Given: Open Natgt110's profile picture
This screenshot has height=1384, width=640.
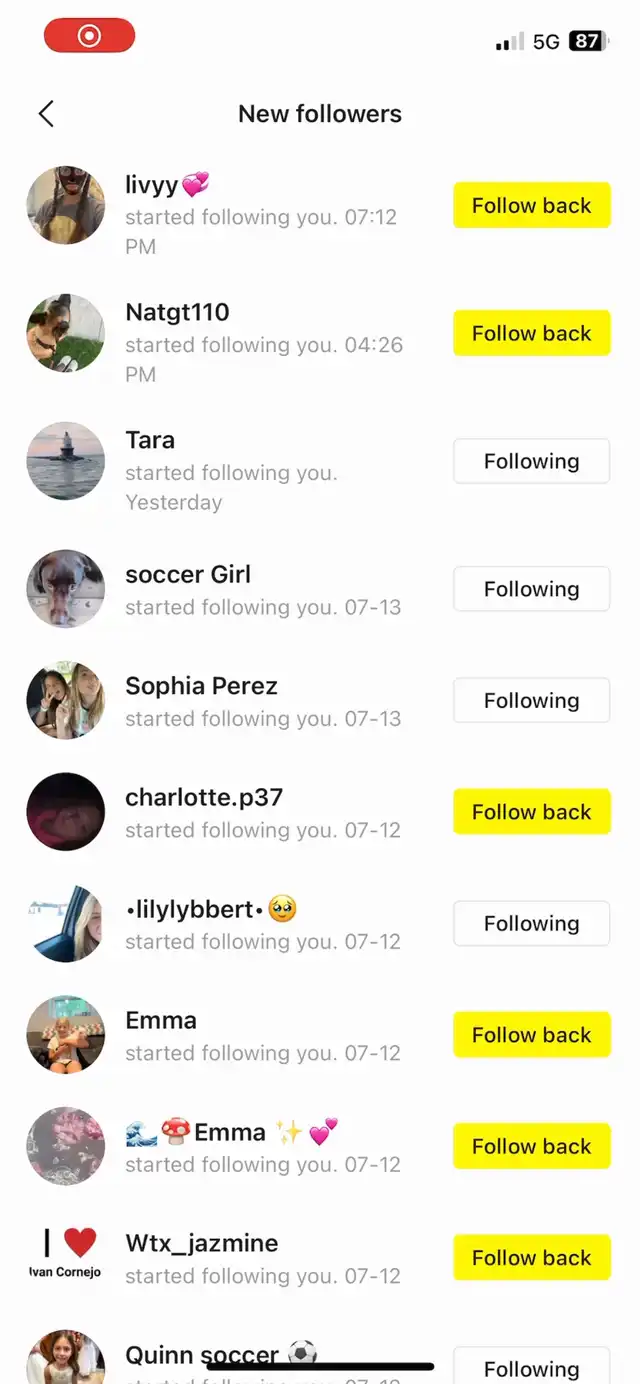Looking at the screenshot, I should click(65, 333).
